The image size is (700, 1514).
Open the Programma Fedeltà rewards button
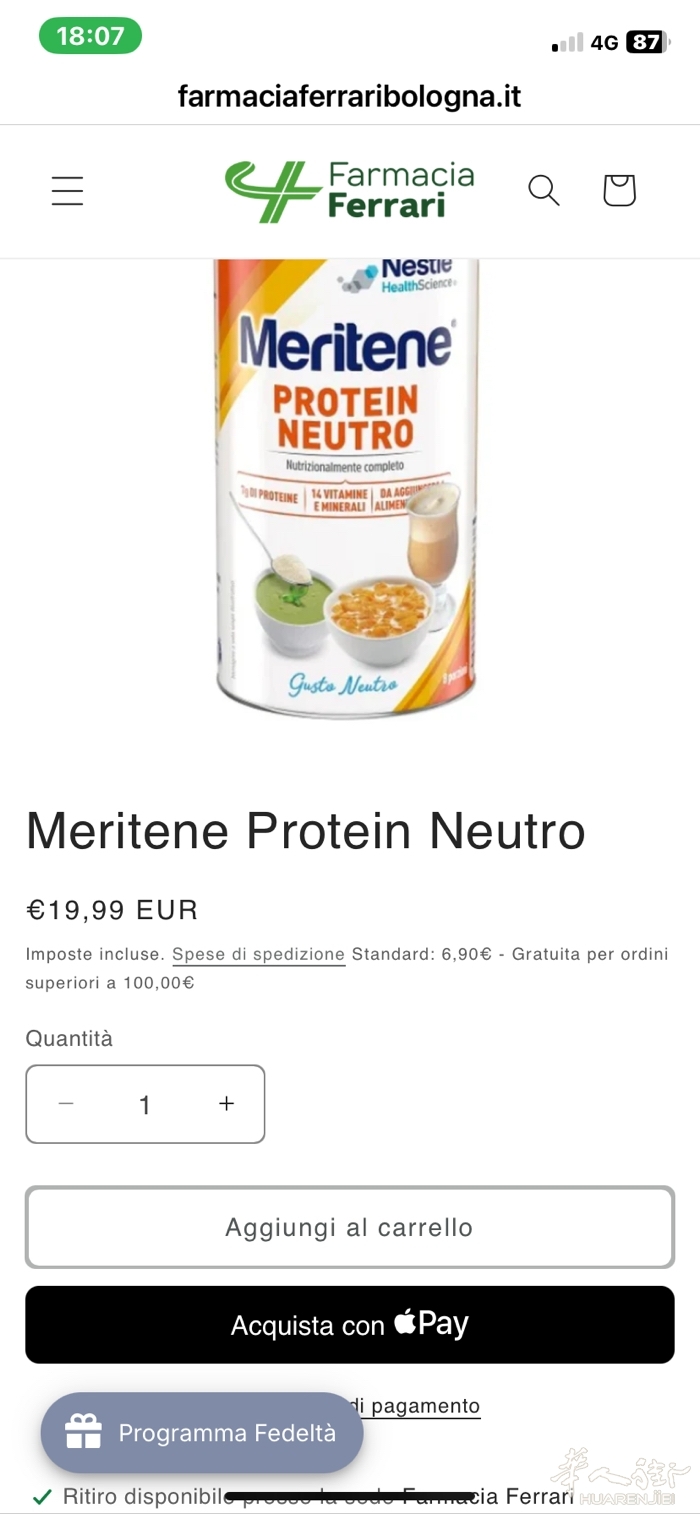point(202,1433)
